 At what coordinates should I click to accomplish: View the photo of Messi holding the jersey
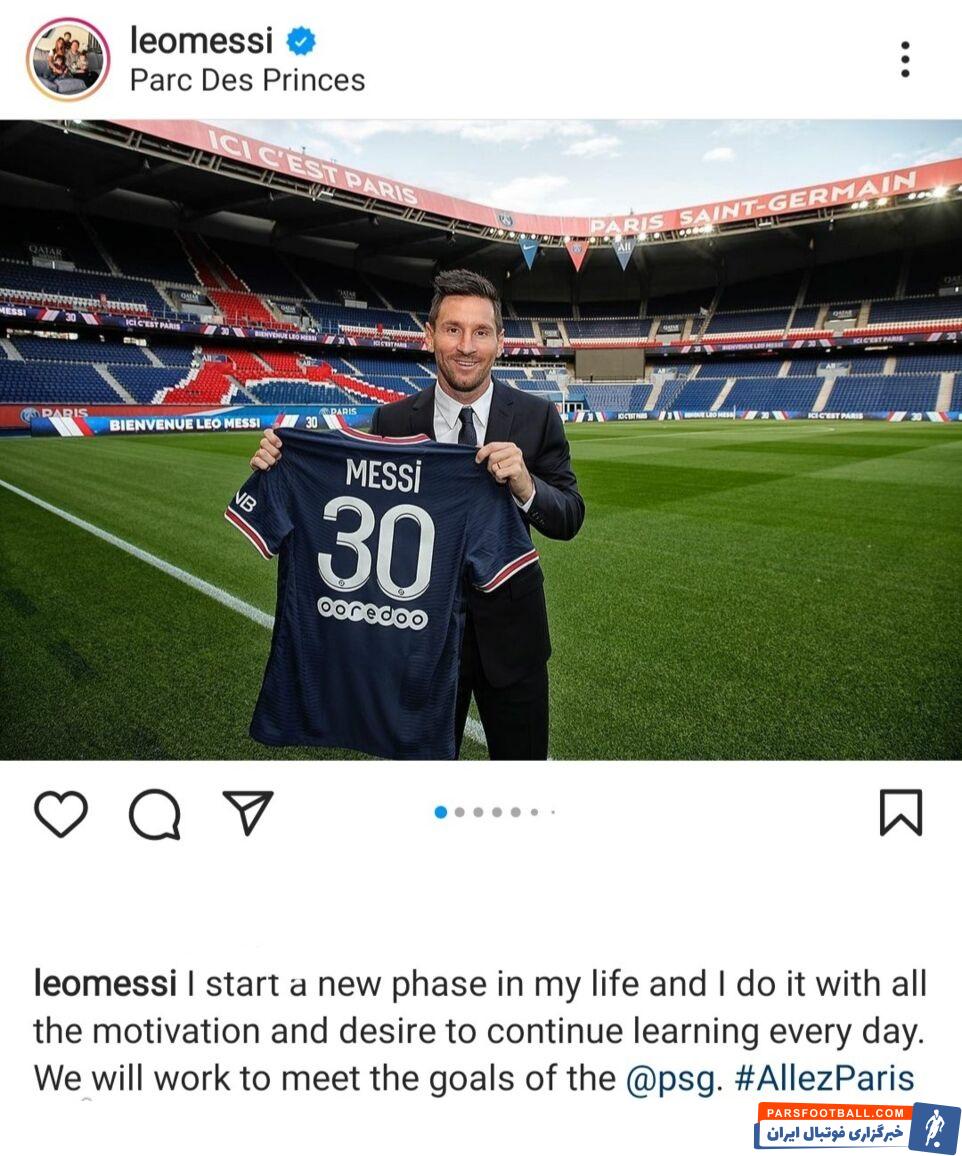[480, 440]
